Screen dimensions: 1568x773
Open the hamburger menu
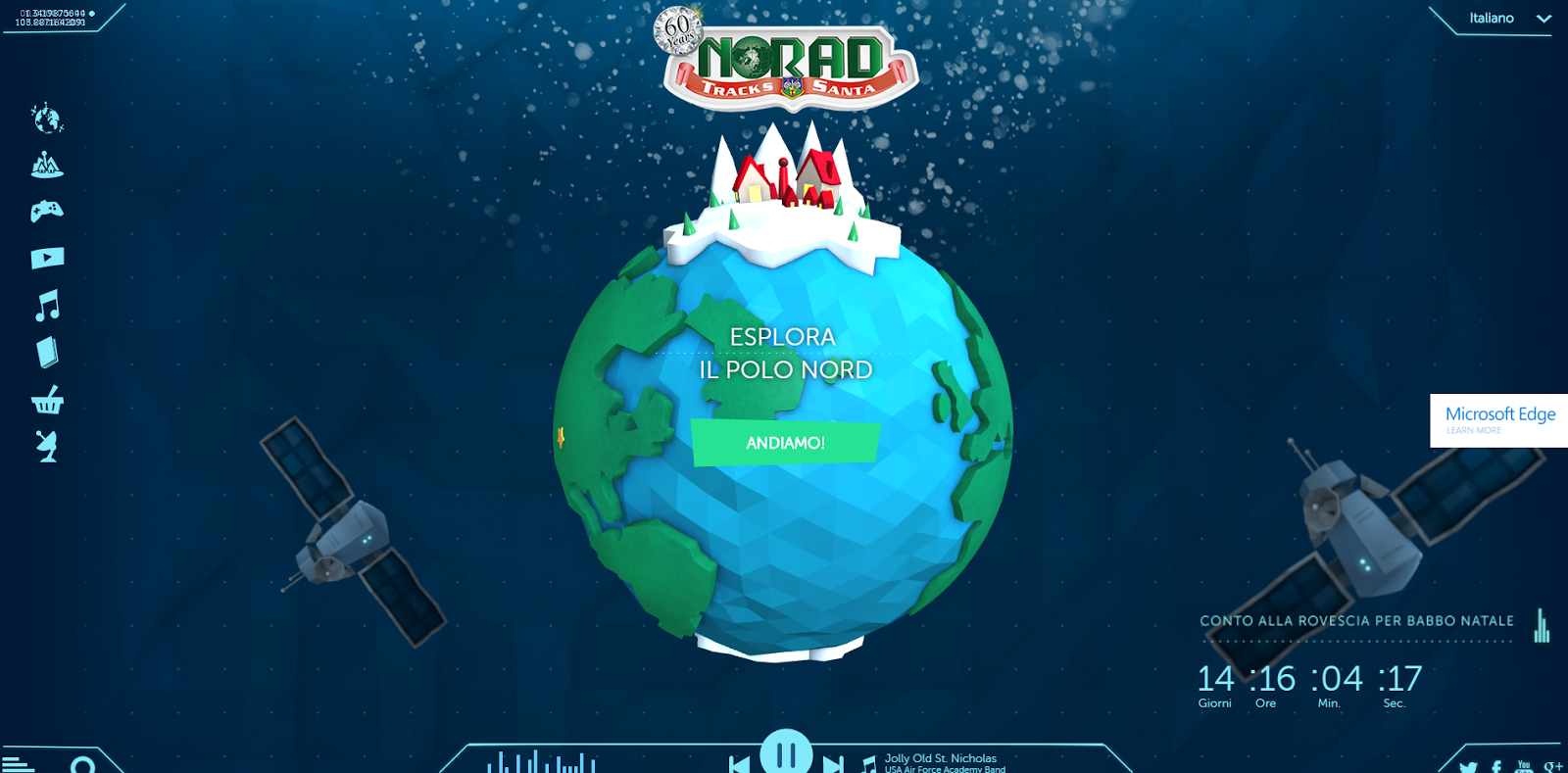click(x=18, y=764)
